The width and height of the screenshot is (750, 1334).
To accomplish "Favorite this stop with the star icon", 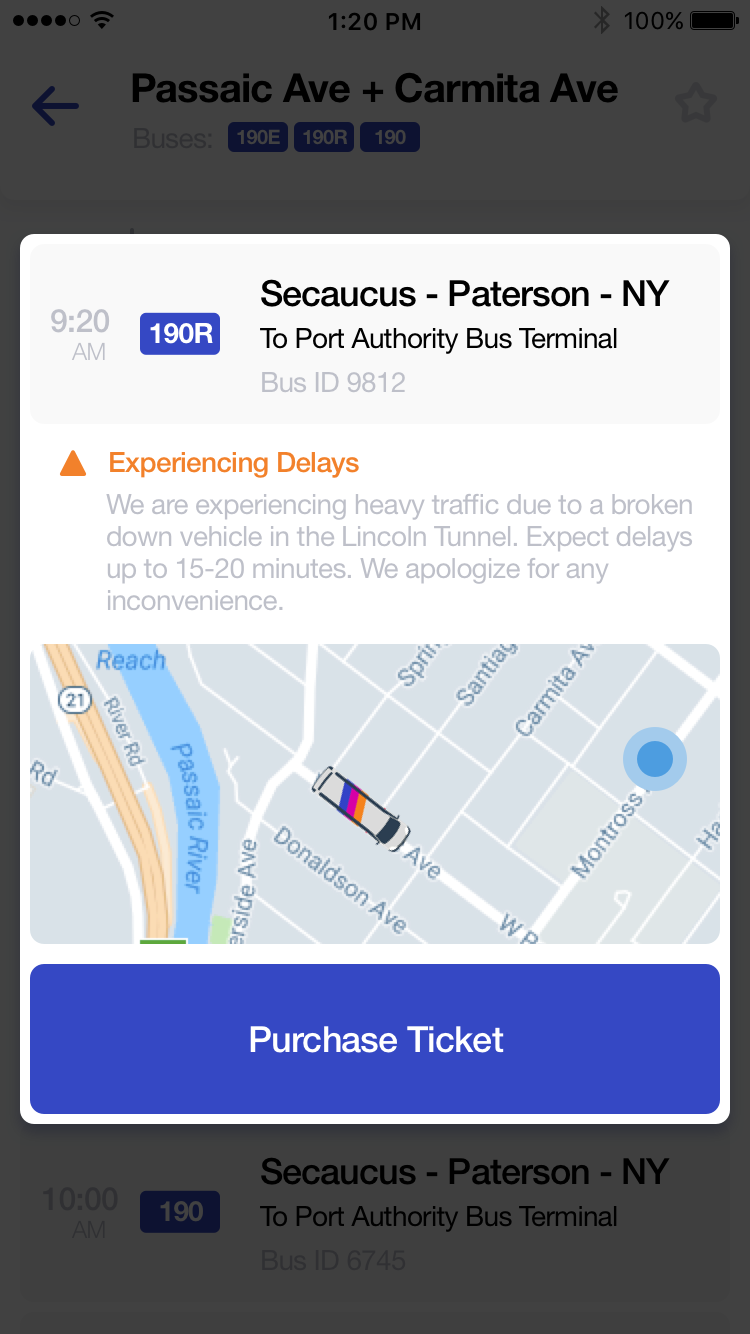I will click(695, 104).
